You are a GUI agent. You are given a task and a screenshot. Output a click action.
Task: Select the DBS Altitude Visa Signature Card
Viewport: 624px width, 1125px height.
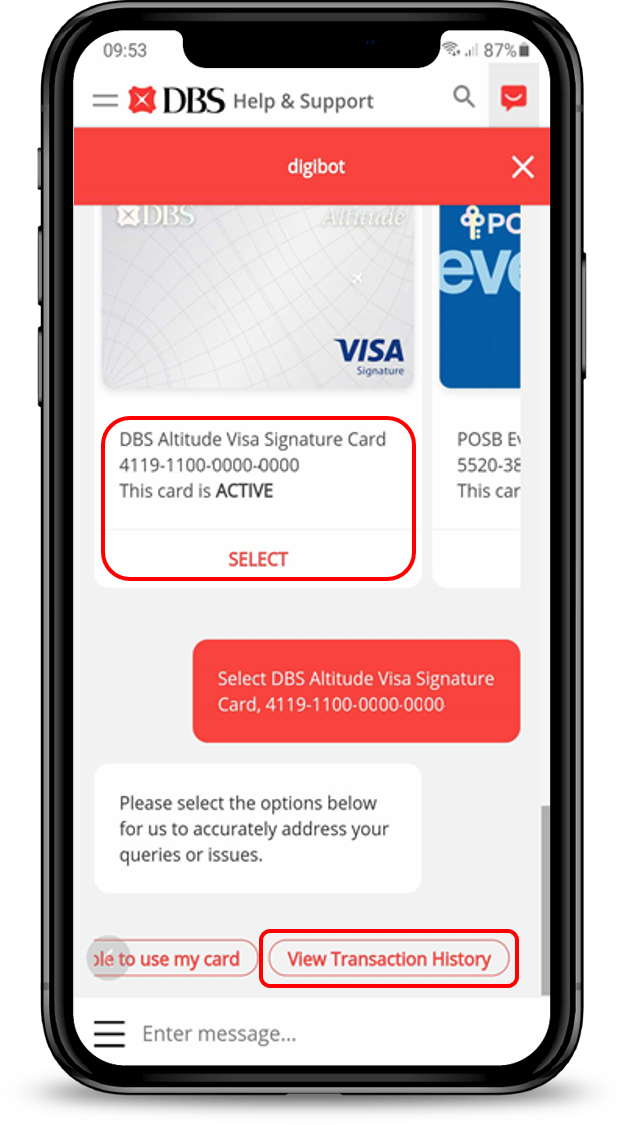pos(258,559)
